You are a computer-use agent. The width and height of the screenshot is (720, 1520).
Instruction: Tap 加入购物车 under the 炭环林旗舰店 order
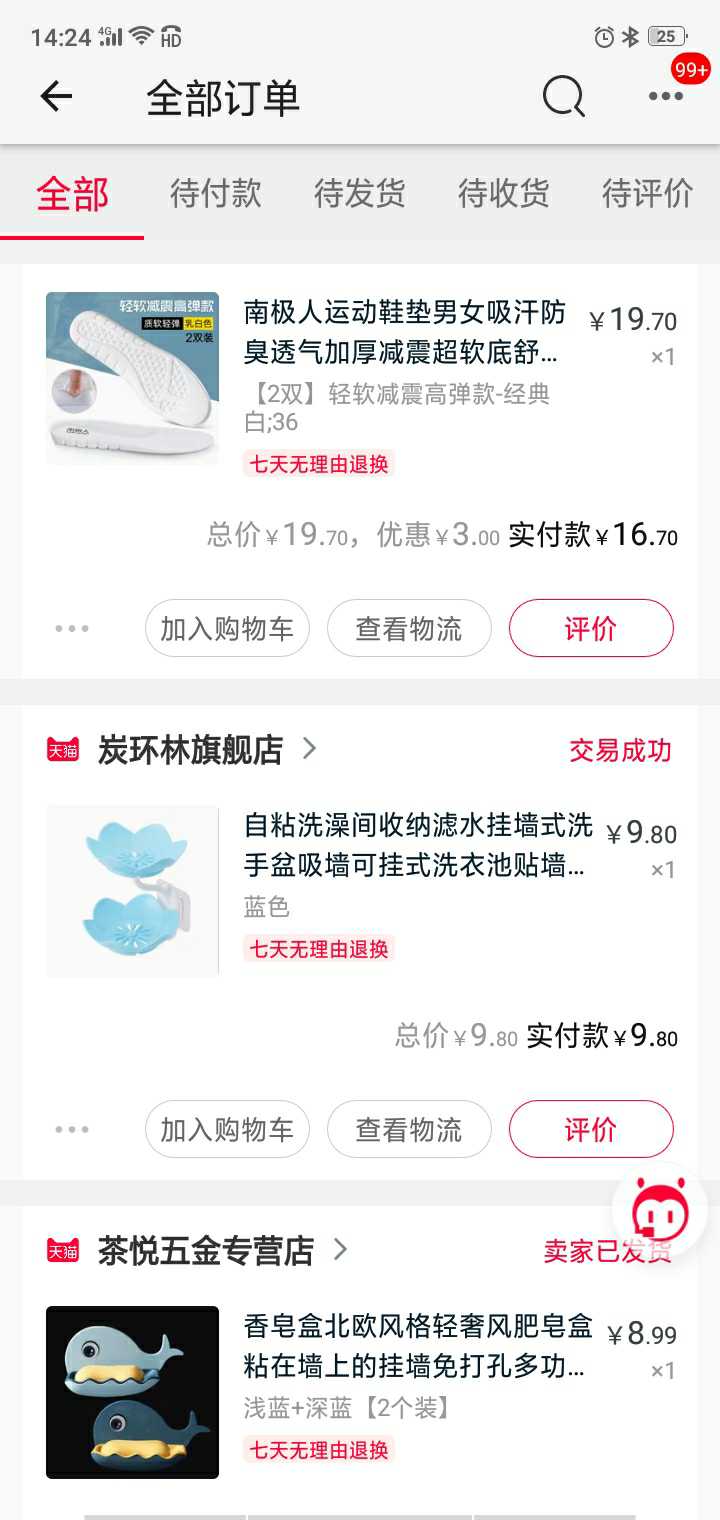click(227, 1129)
